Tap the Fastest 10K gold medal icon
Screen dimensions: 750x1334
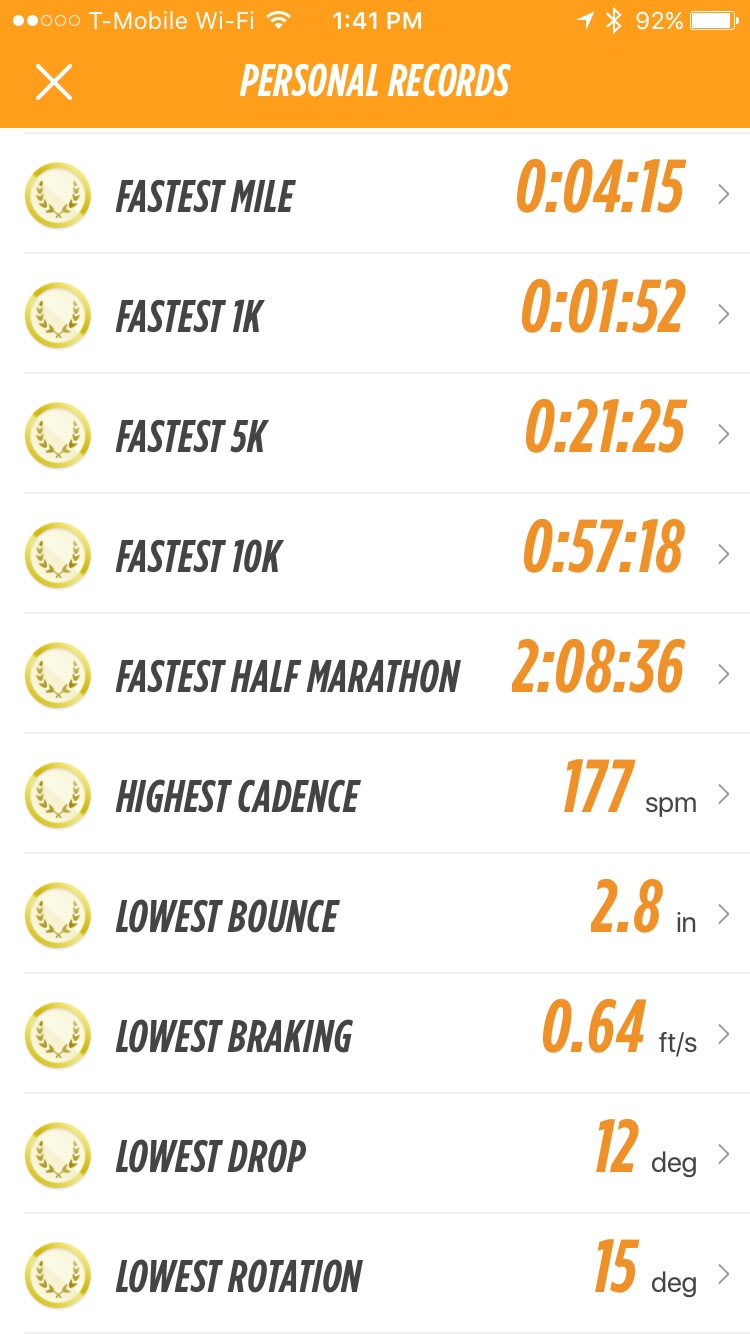(x=57, y=555)
